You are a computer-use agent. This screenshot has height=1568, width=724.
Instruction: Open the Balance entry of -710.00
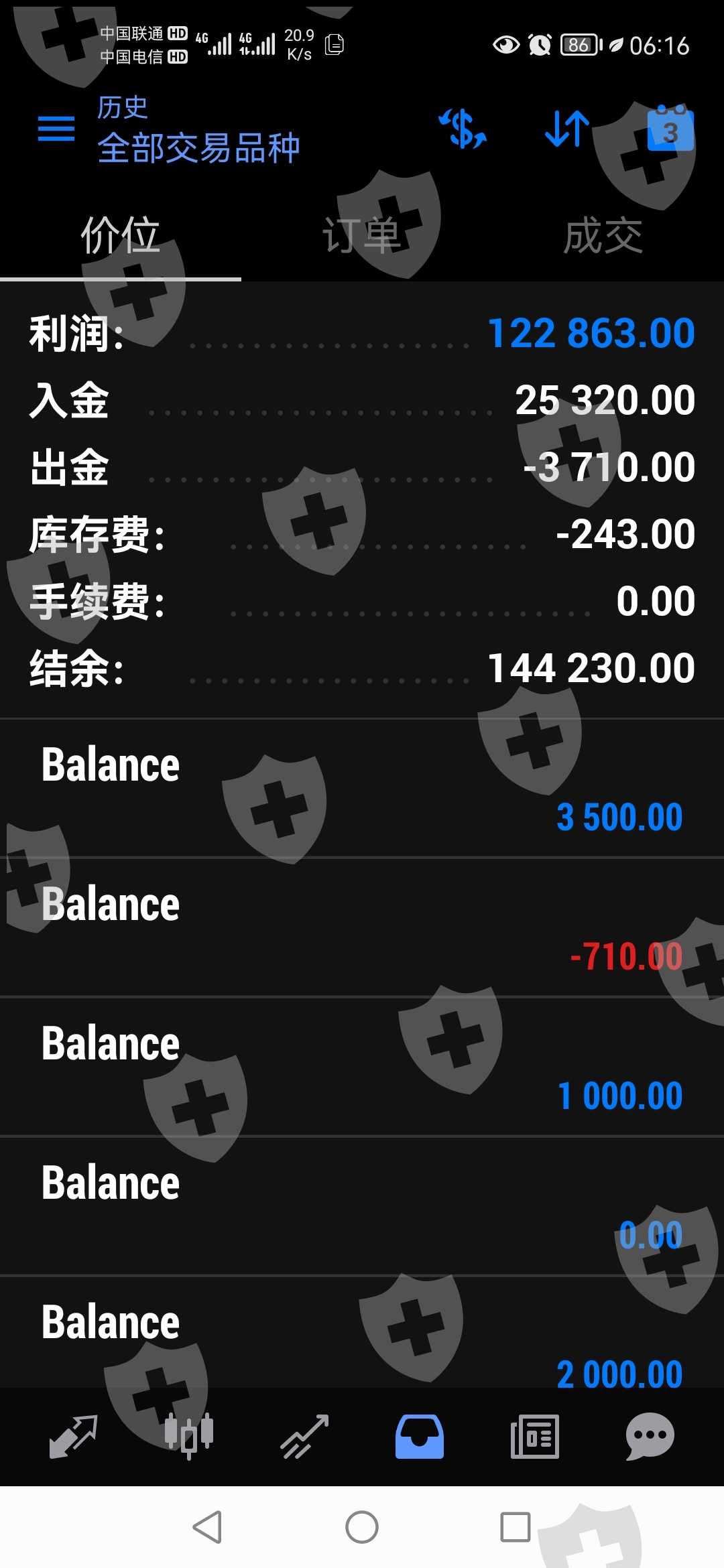362,928
